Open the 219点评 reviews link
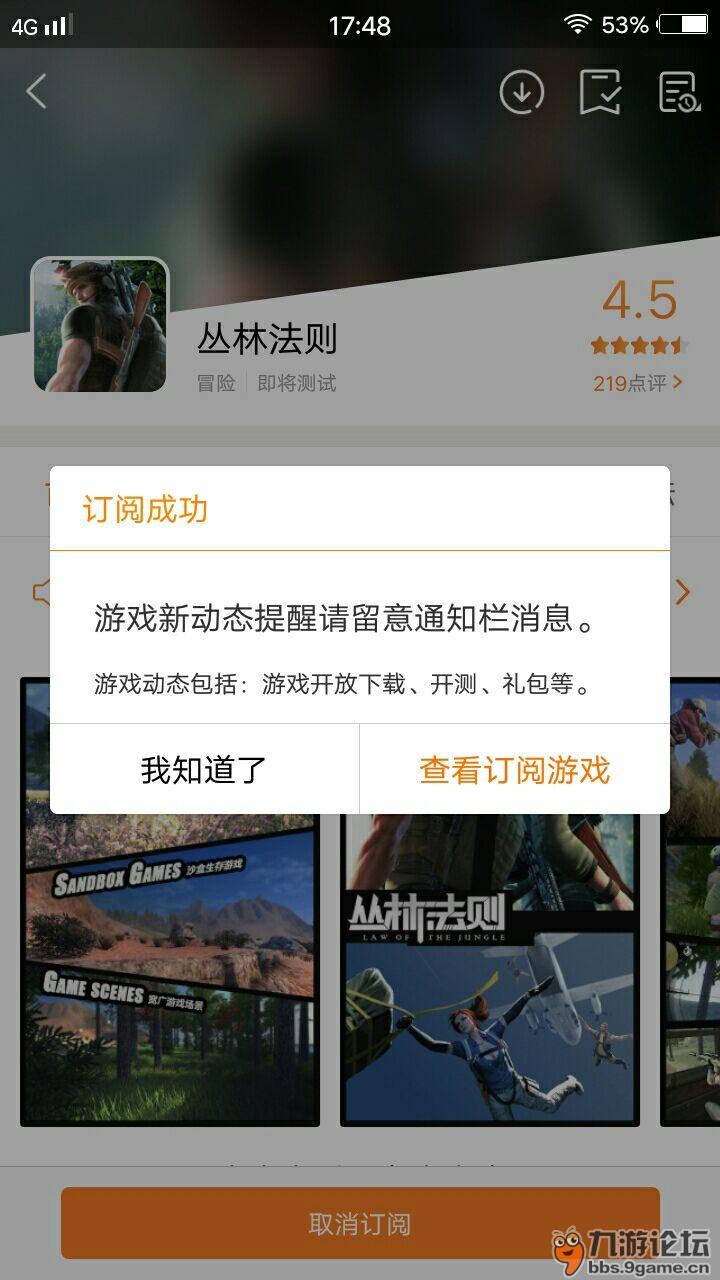Screen dimensions: 720x1280 (x=637, y=382)
